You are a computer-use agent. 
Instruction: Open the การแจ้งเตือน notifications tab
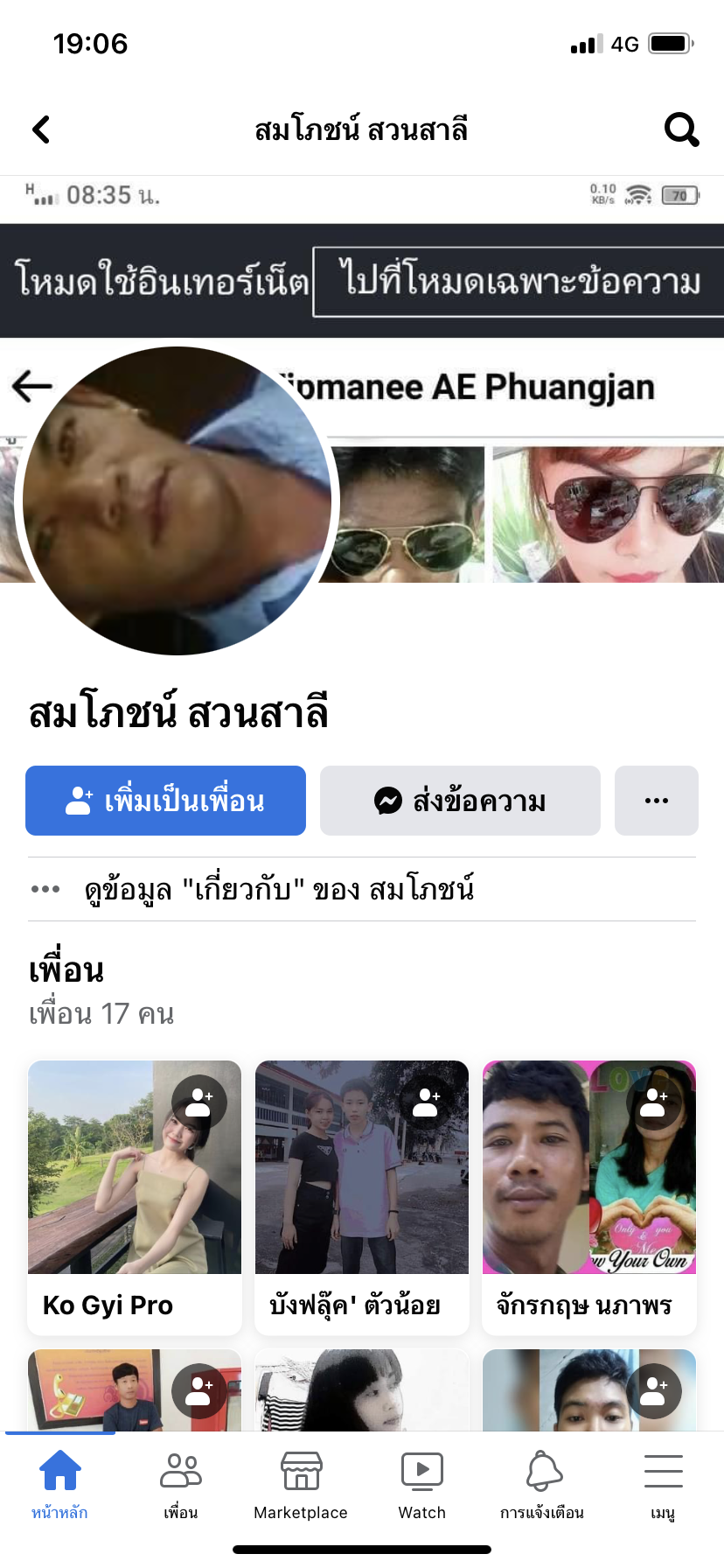point(542,1485)
